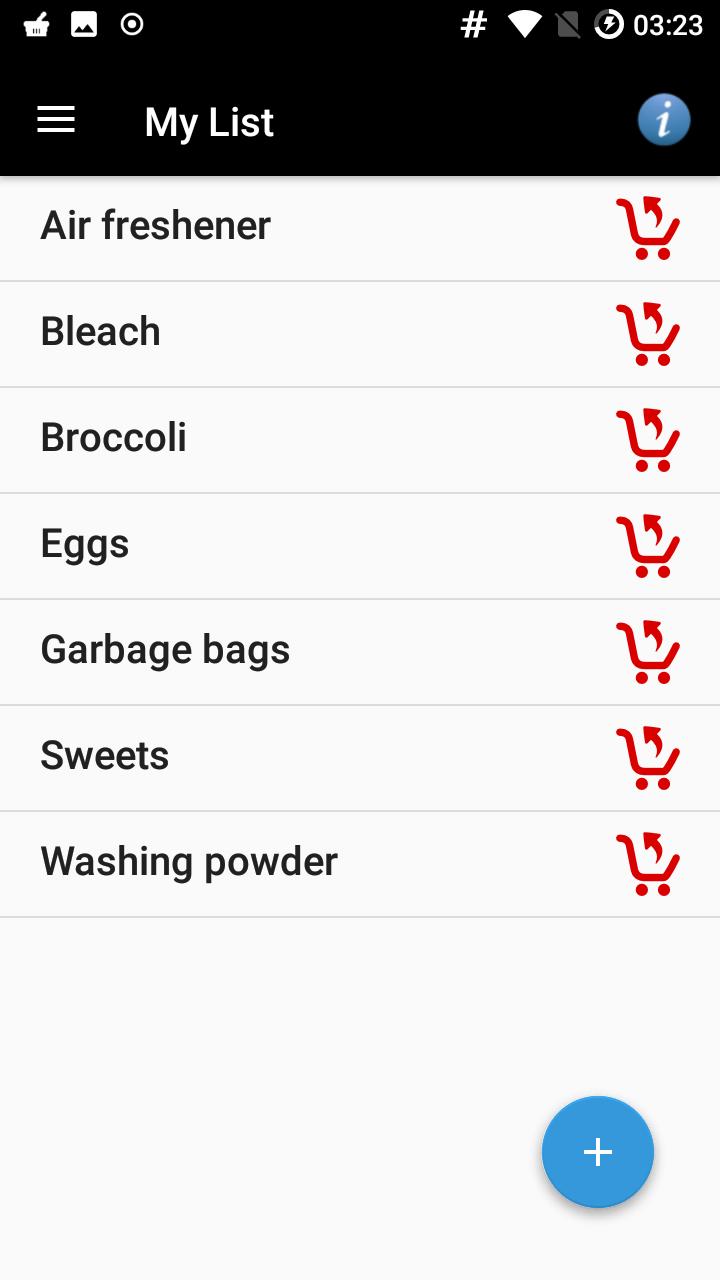The image size is (720, 1280).
Task: Select the Sweets entry
Action: click(x=360, y=758)
